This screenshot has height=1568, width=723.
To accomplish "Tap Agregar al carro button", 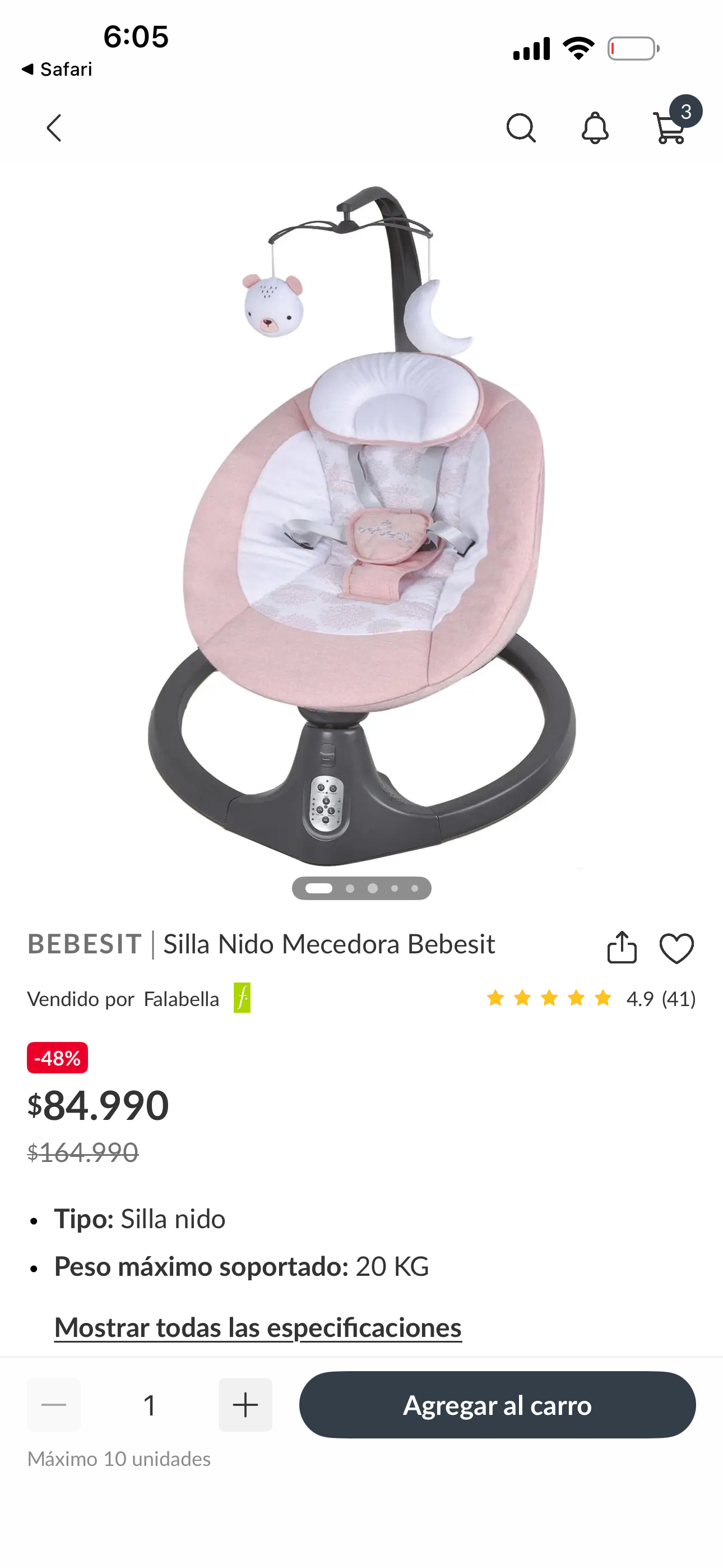I will [497, 1404].
